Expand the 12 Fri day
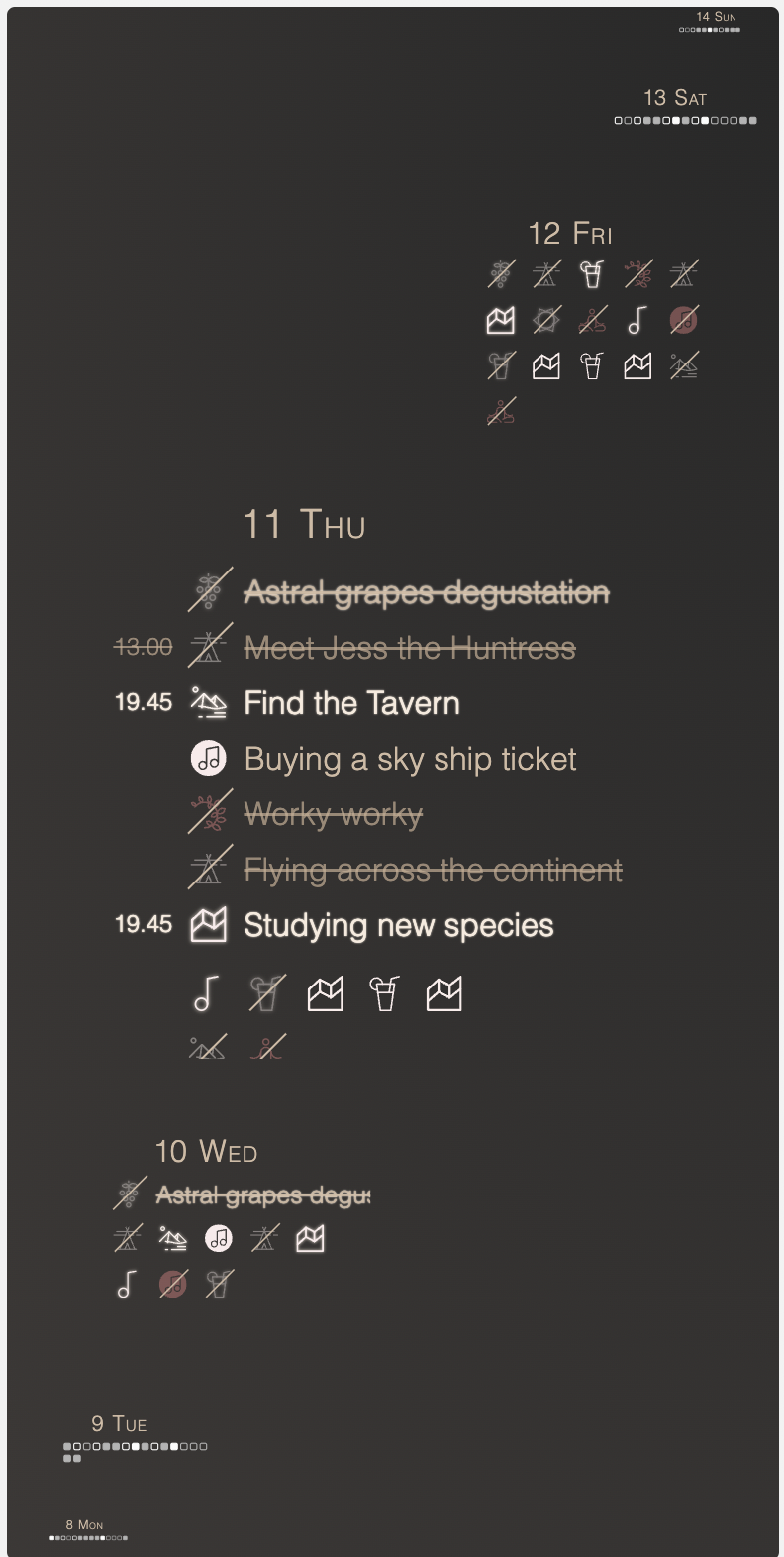 [x=570, y=234]
